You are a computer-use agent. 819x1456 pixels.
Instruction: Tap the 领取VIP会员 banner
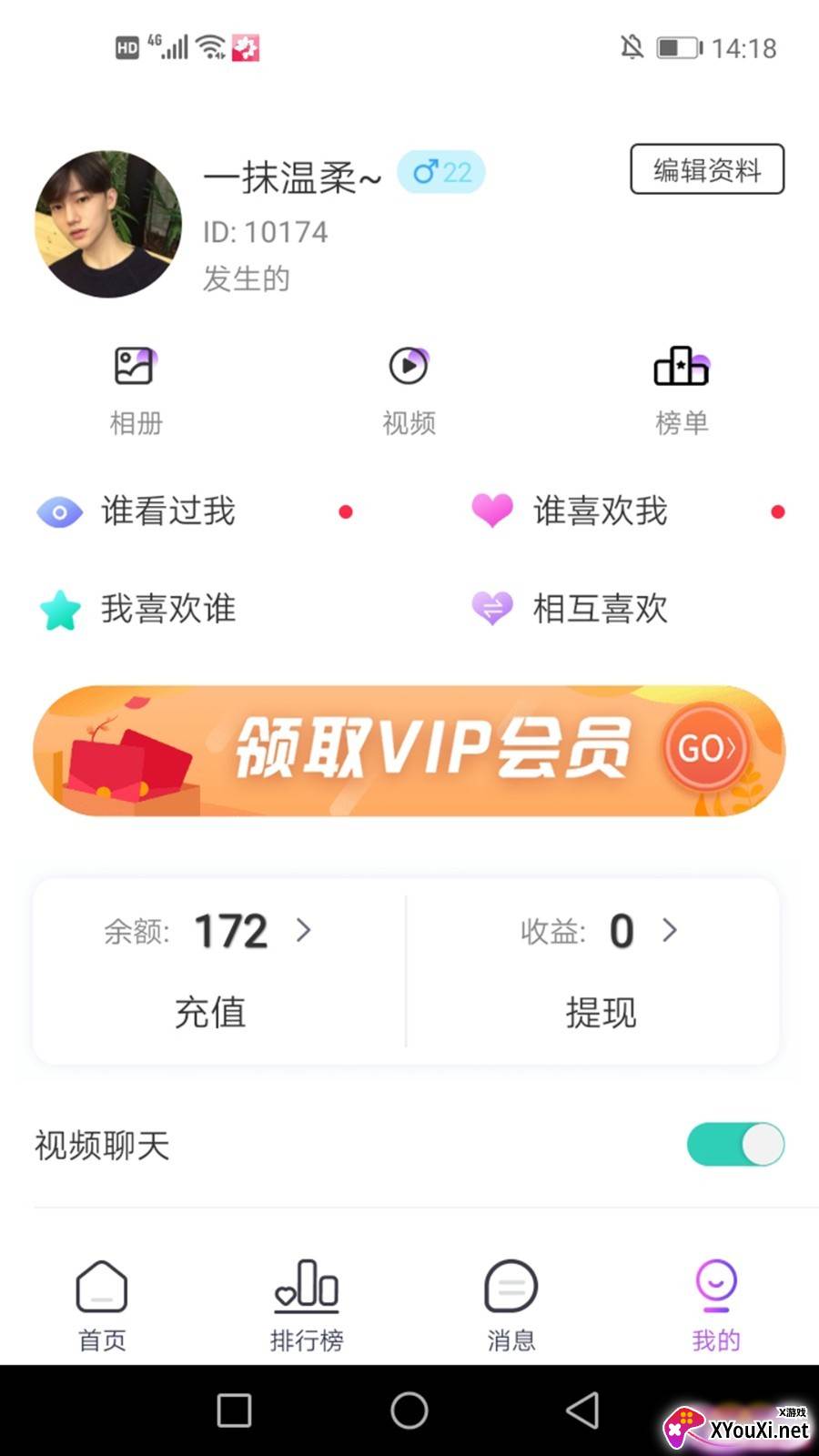tap(409, 750)
